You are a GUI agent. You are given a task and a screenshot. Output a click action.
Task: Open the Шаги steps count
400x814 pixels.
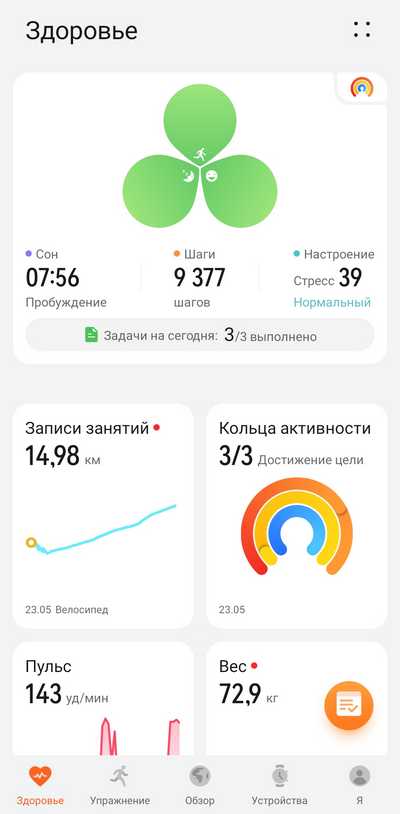tap(200, 278)
